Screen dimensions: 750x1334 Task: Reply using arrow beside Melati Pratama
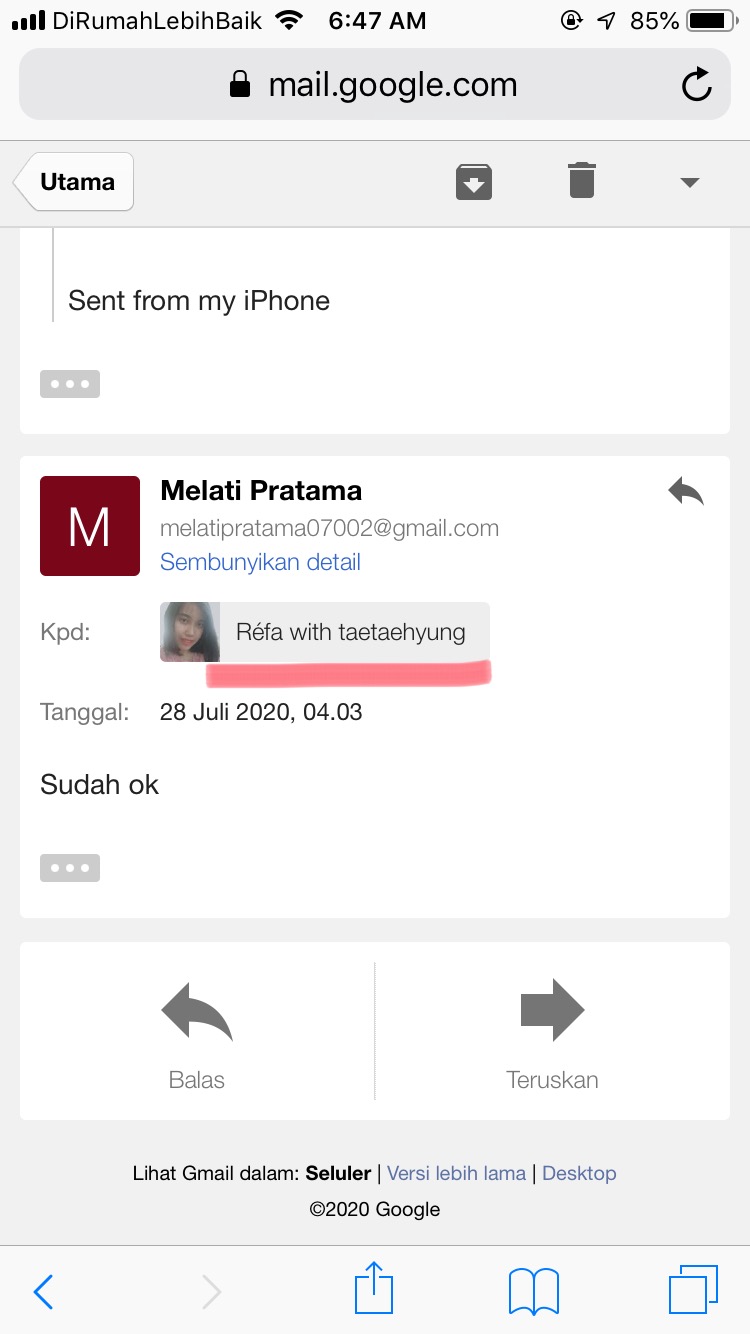click(x=686, y=491)
